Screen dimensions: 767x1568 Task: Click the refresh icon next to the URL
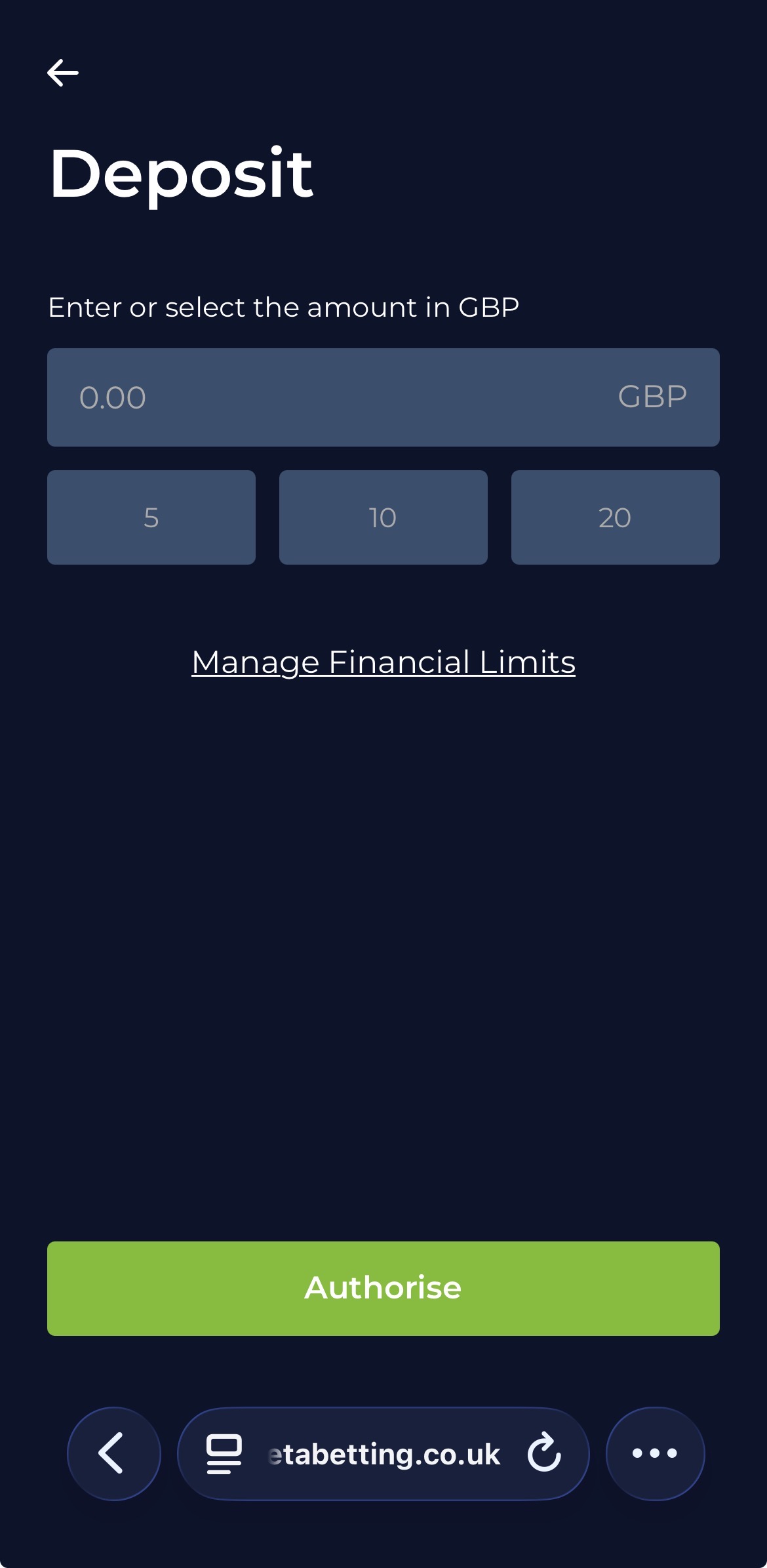[x=544, y=1453]
